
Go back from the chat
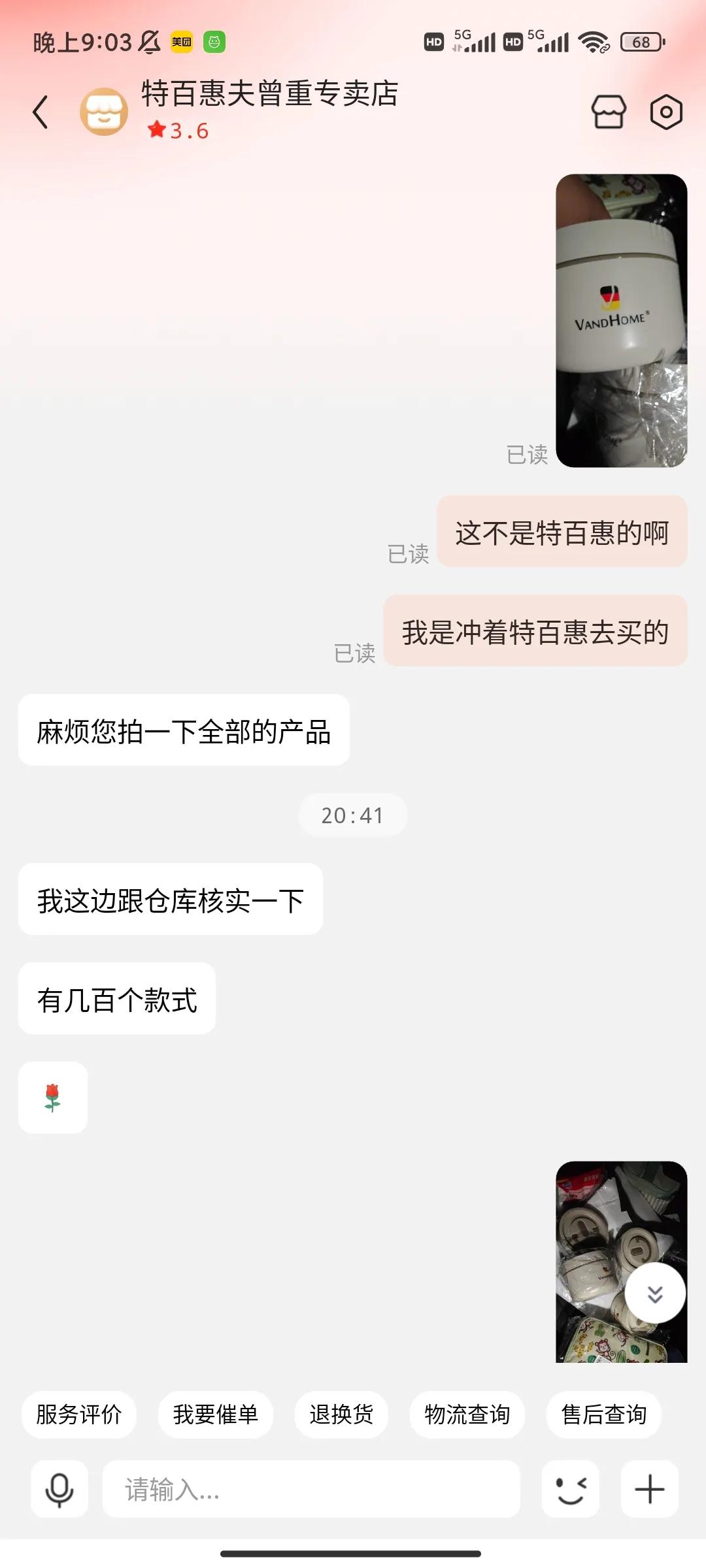click(41, 112)
